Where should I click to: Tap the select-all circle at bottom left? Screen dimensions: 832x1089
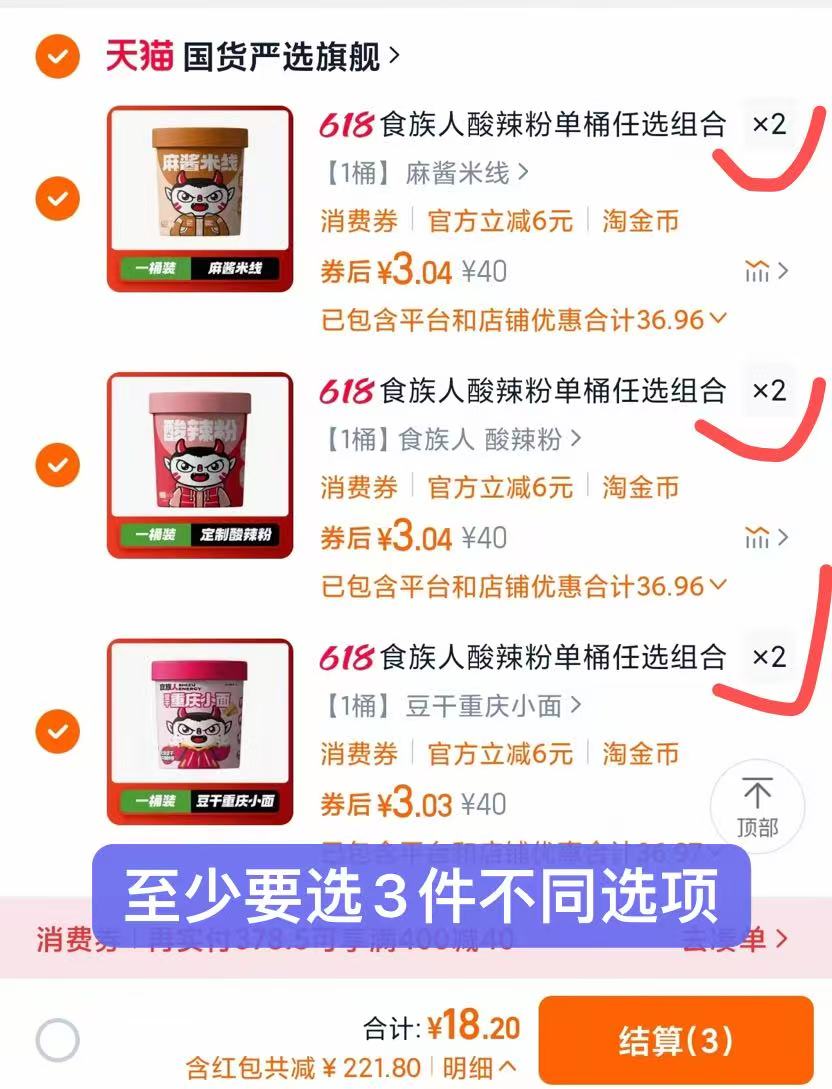pyautogui.click(x=57, y=1039)
